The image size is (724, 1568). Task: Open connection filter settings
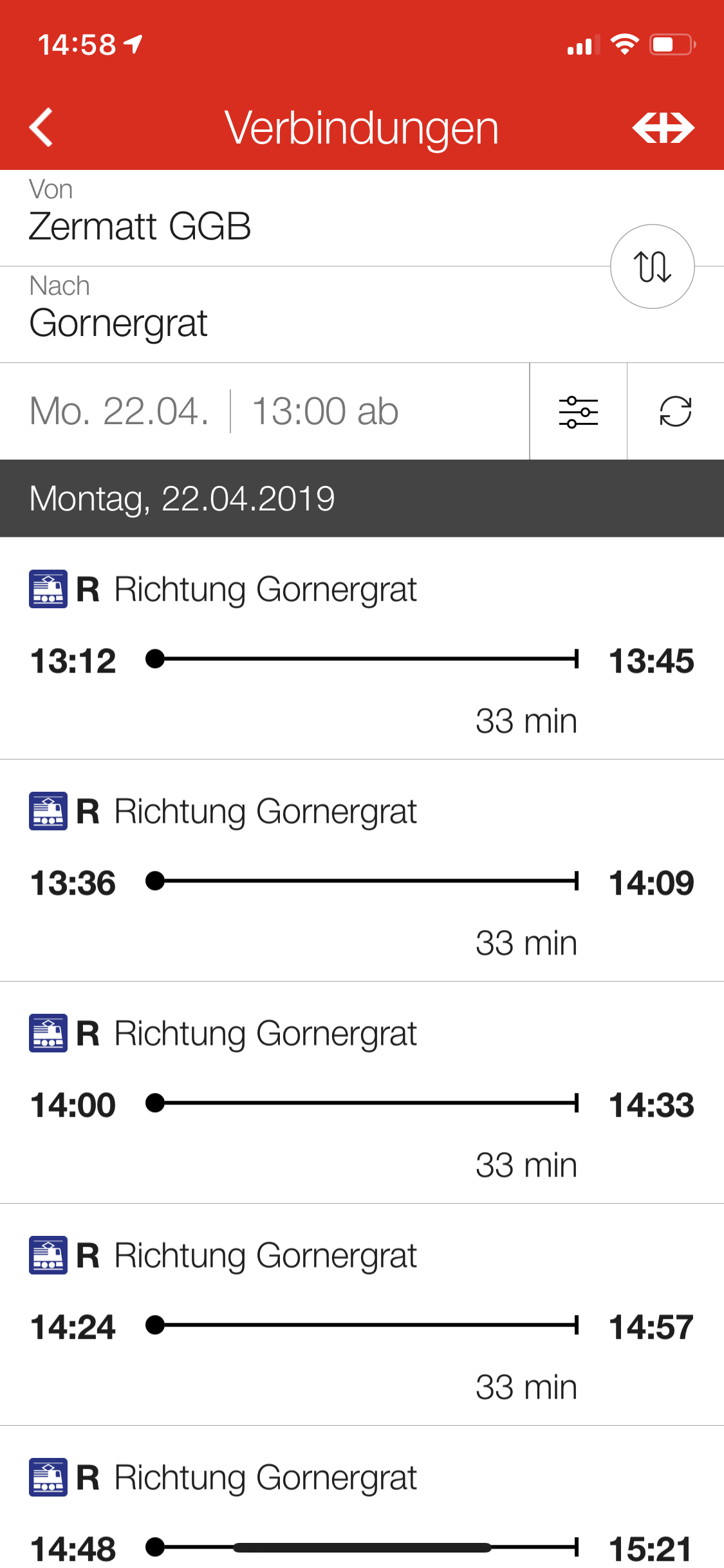tap(578, 412)
